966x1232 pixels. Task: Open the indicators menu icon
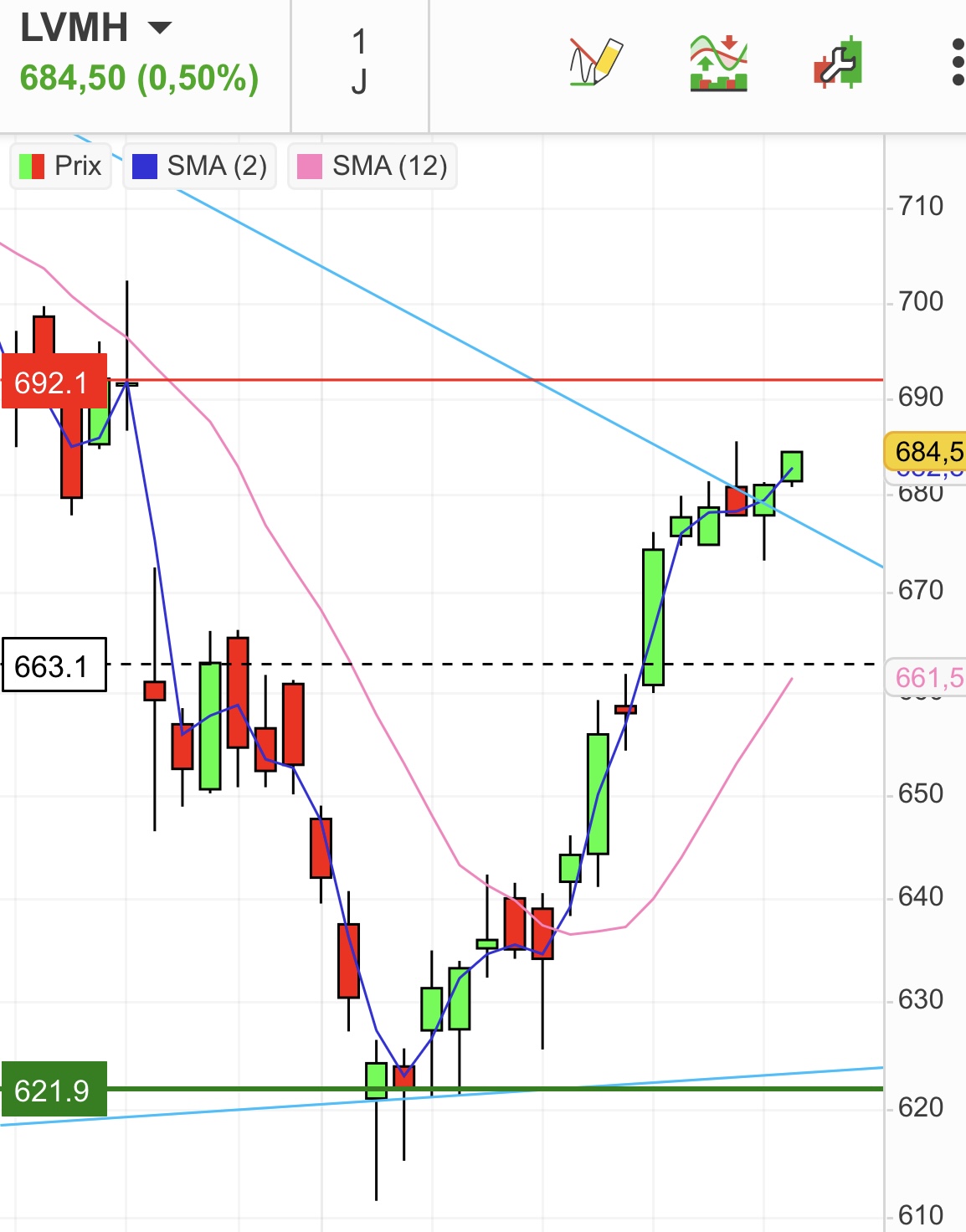718,63
